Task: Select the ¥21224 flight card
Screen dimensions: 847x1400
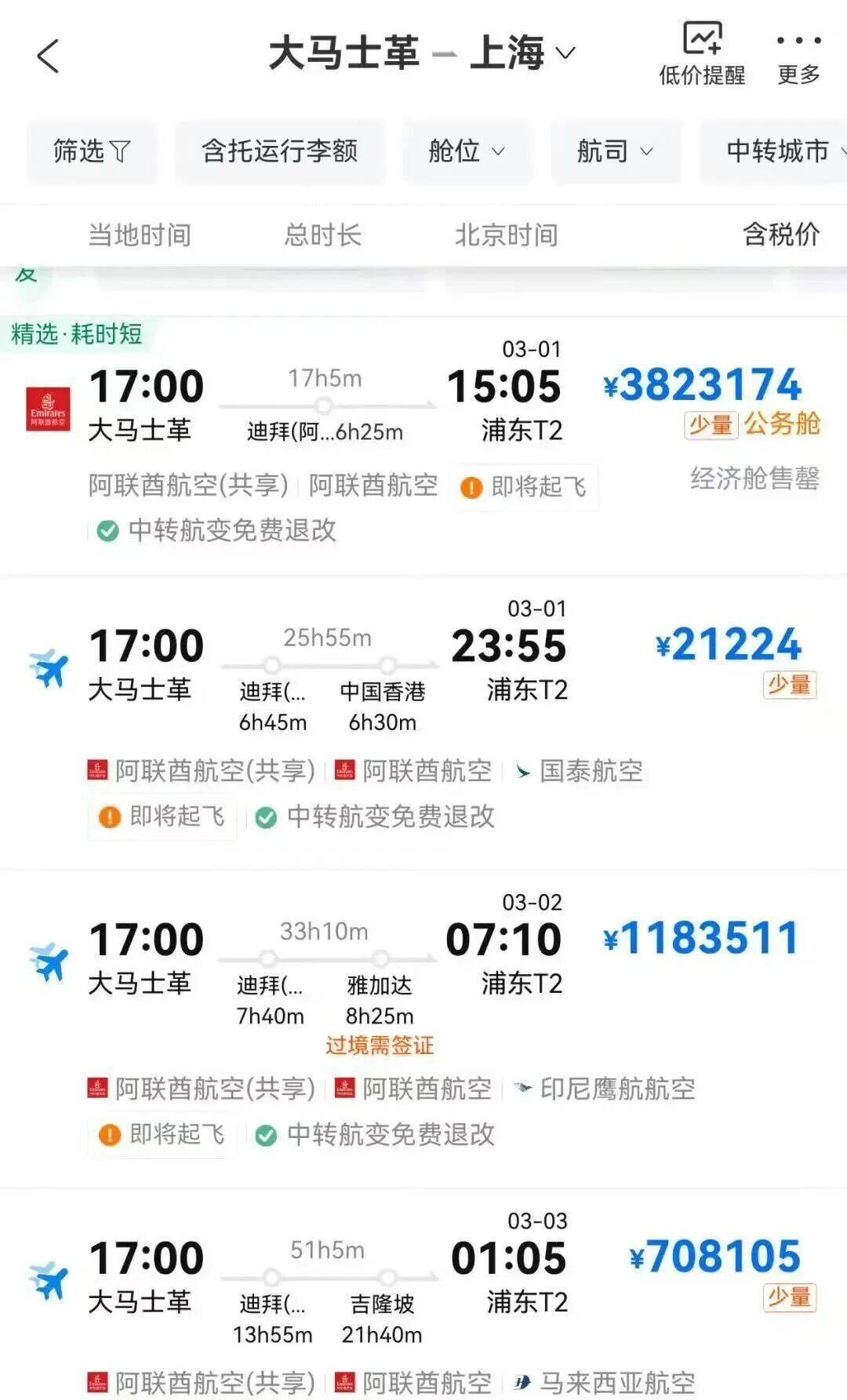Action: (423, 706)
